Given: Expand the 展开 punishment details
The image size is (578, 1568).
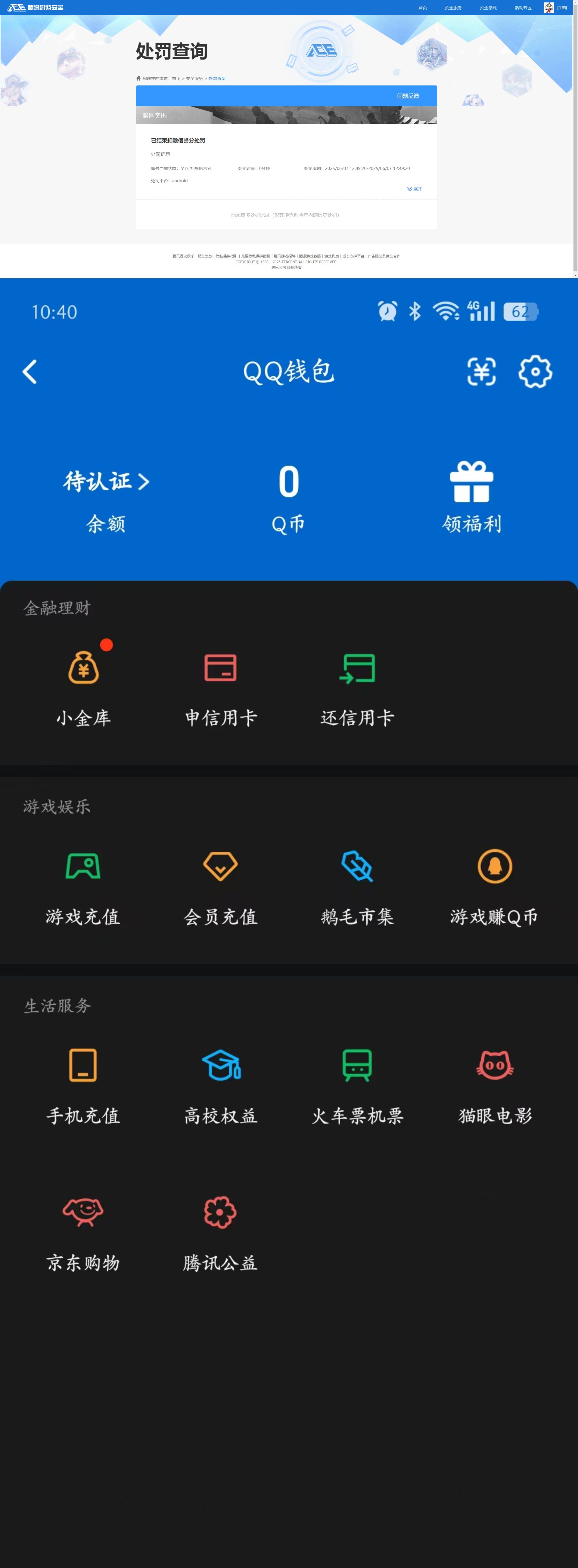Looking at the screenshot, I should (x=414, y=189).
